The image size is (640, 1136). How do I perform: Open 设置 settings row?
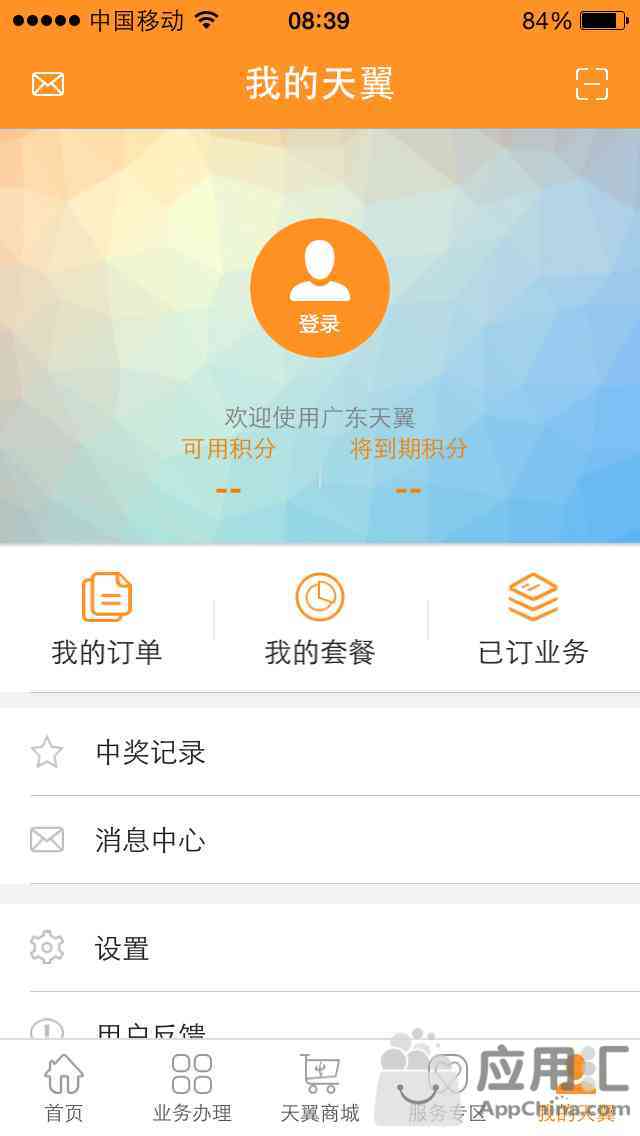[x=320, y=948]
